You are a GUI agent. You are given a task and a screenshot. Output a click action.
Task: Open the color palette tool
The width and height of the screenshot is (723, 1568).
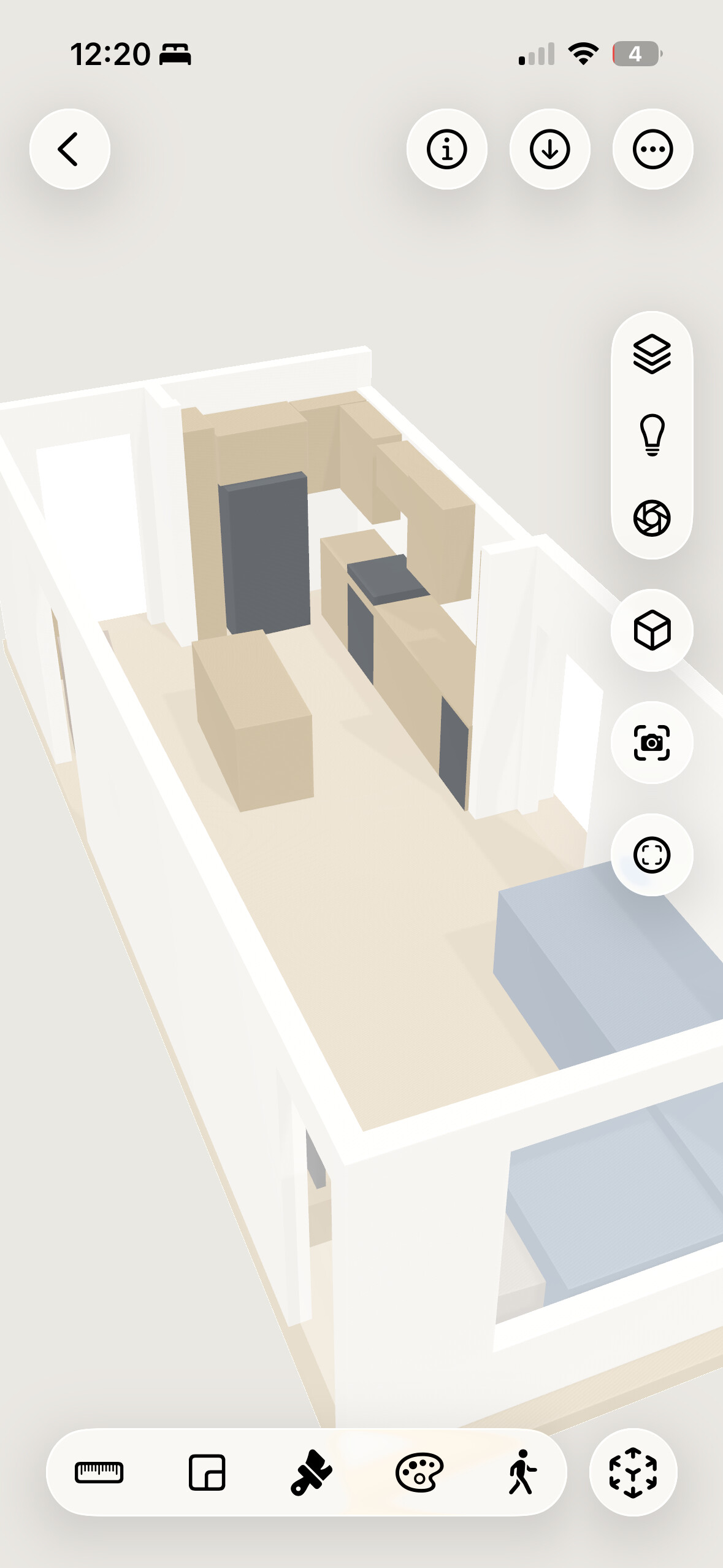419,1472
